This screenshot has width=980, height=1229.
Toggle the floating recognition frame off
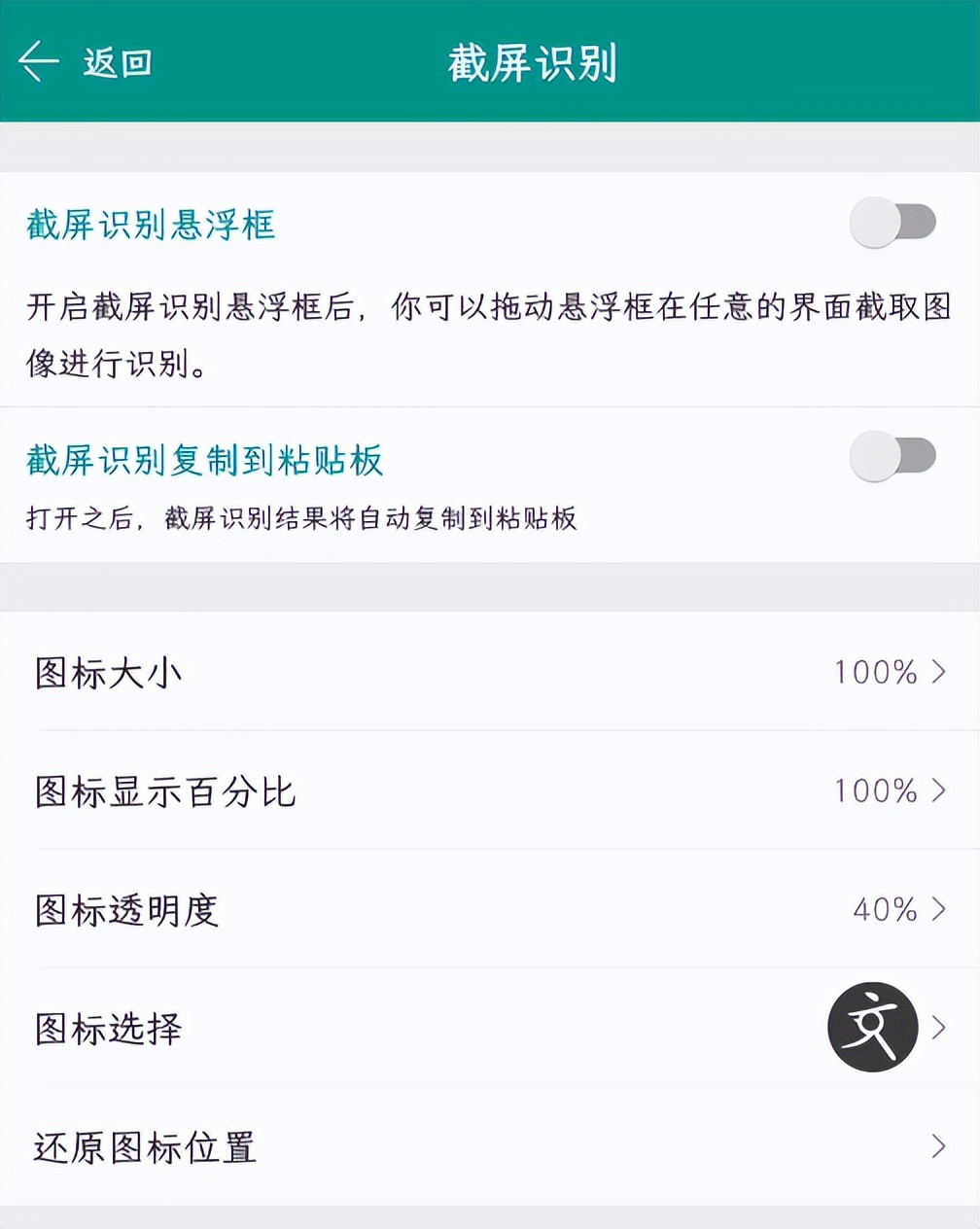tap(892, 222)
